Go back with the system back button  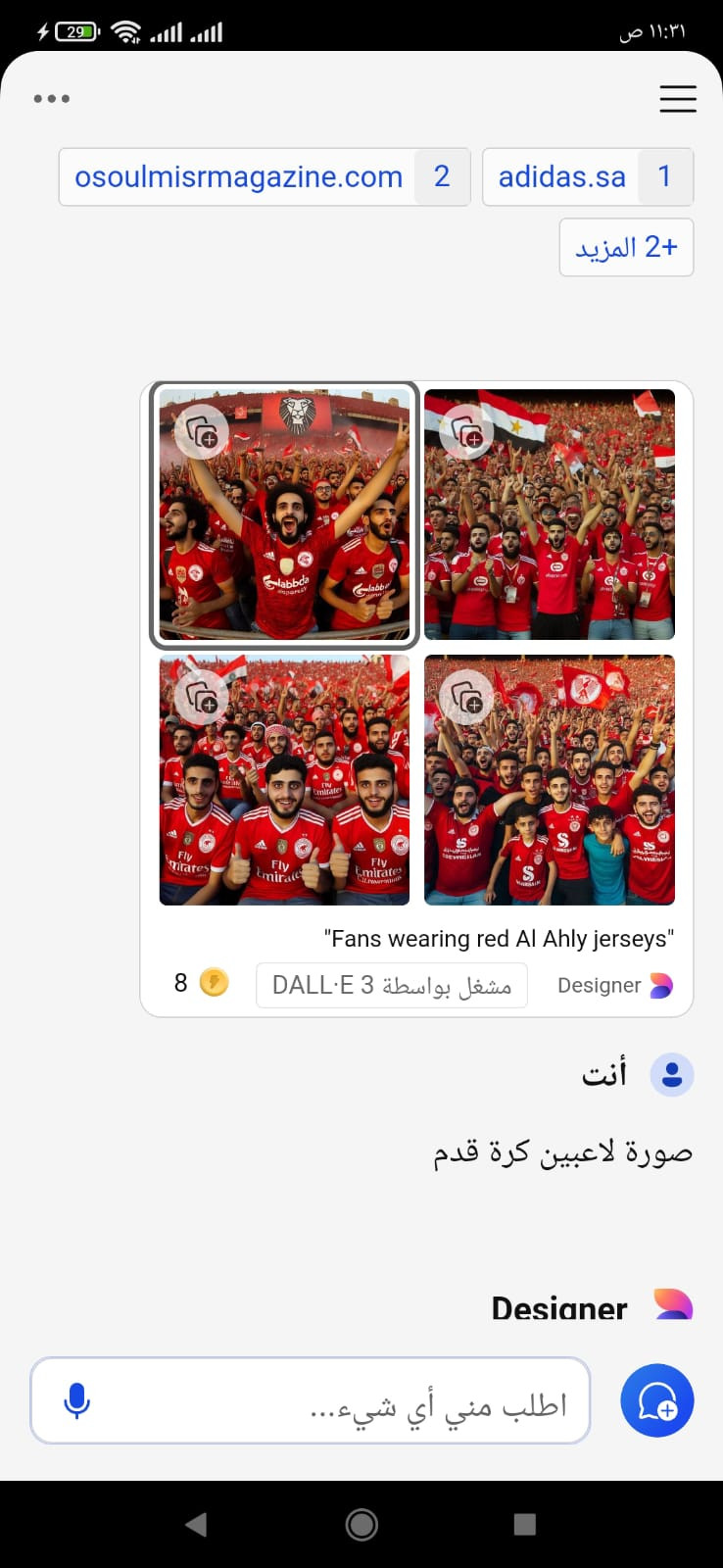196,1524
